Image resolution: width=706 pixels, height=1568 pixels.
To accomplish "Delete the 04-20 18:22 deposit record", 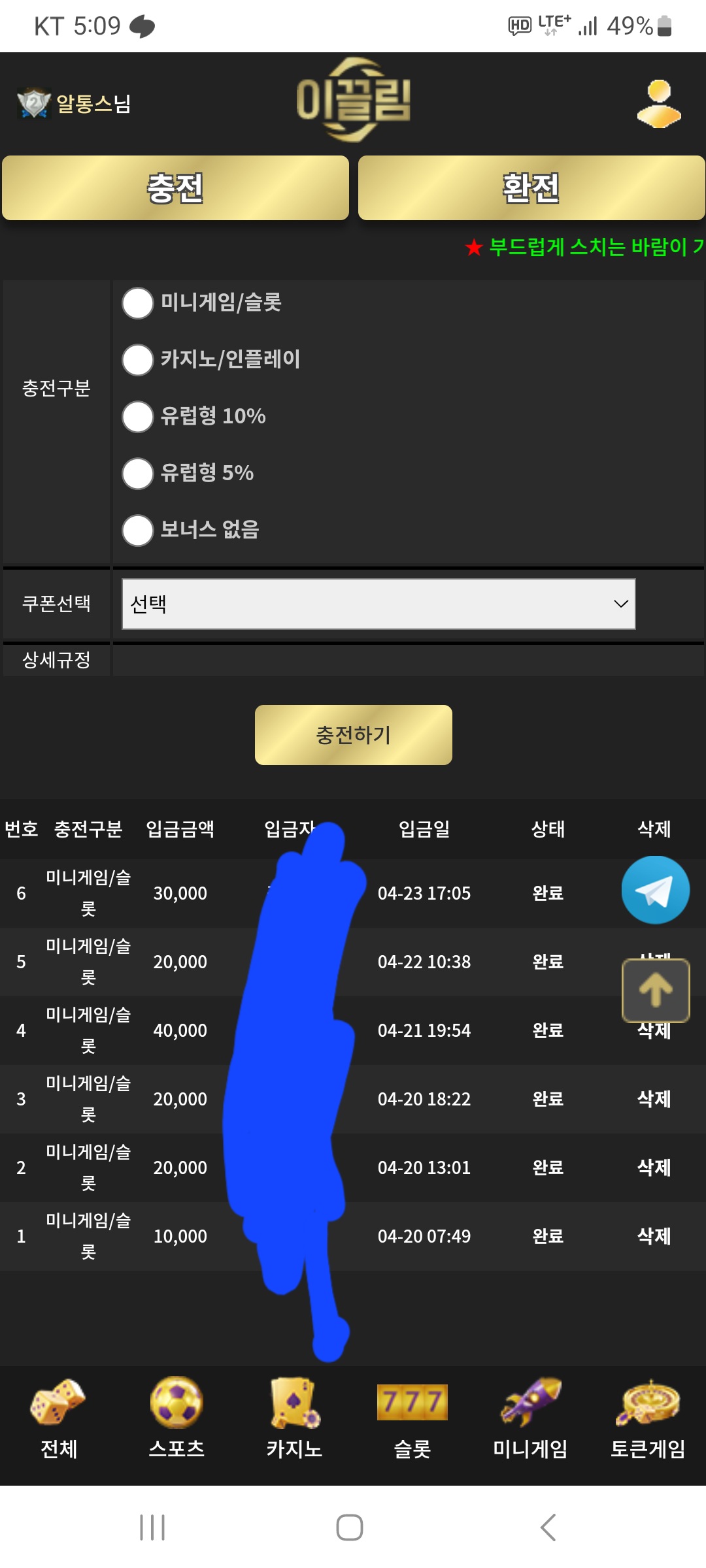I will [x=654, y=1099].
